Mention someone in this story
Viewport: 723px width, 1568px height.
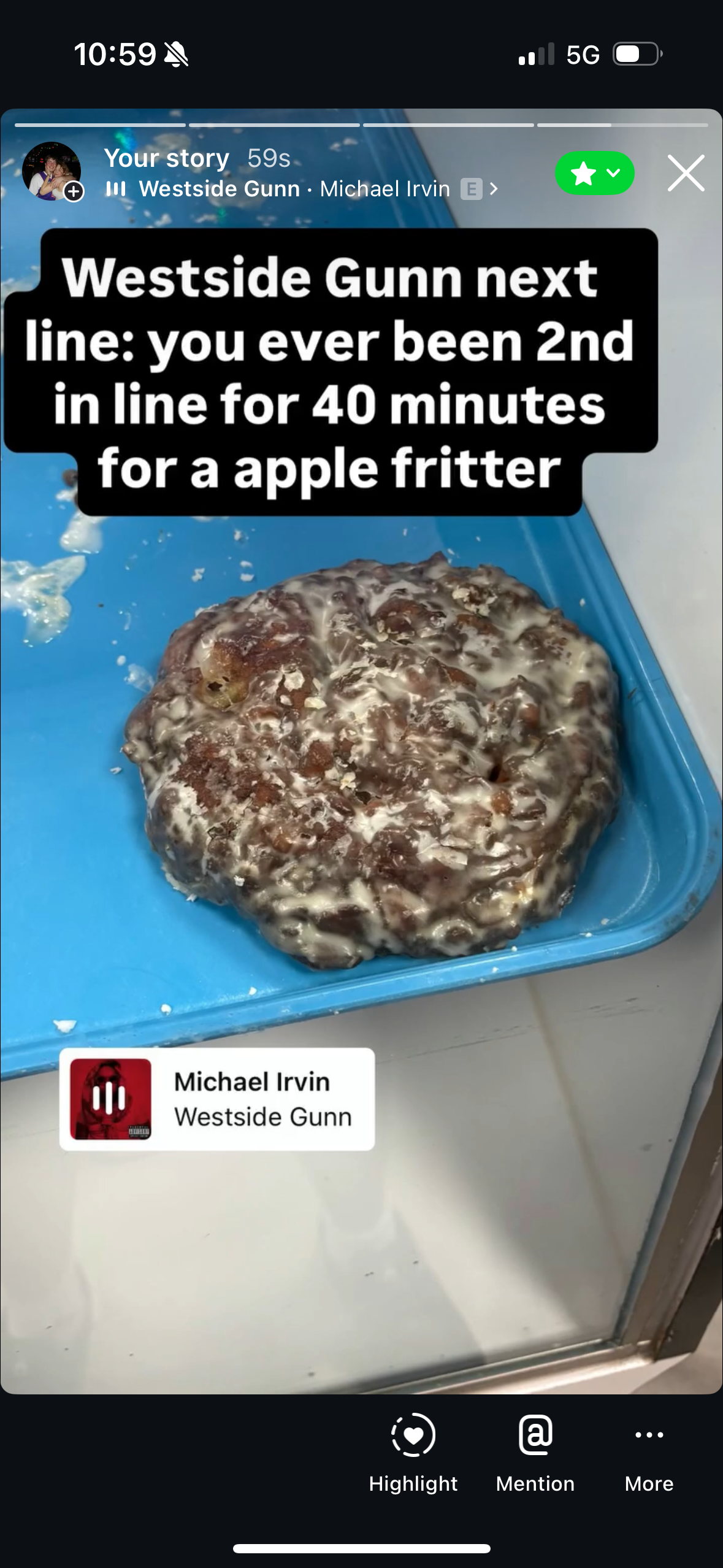(535, 1453)
